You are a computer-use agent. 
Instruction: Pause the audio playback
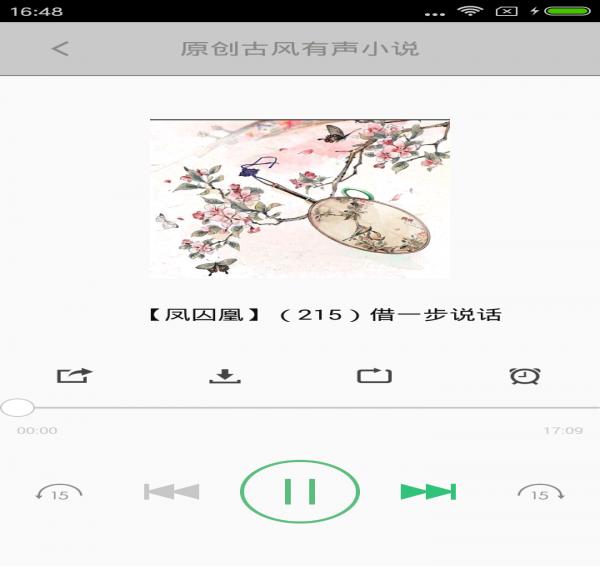coord(299,491)
